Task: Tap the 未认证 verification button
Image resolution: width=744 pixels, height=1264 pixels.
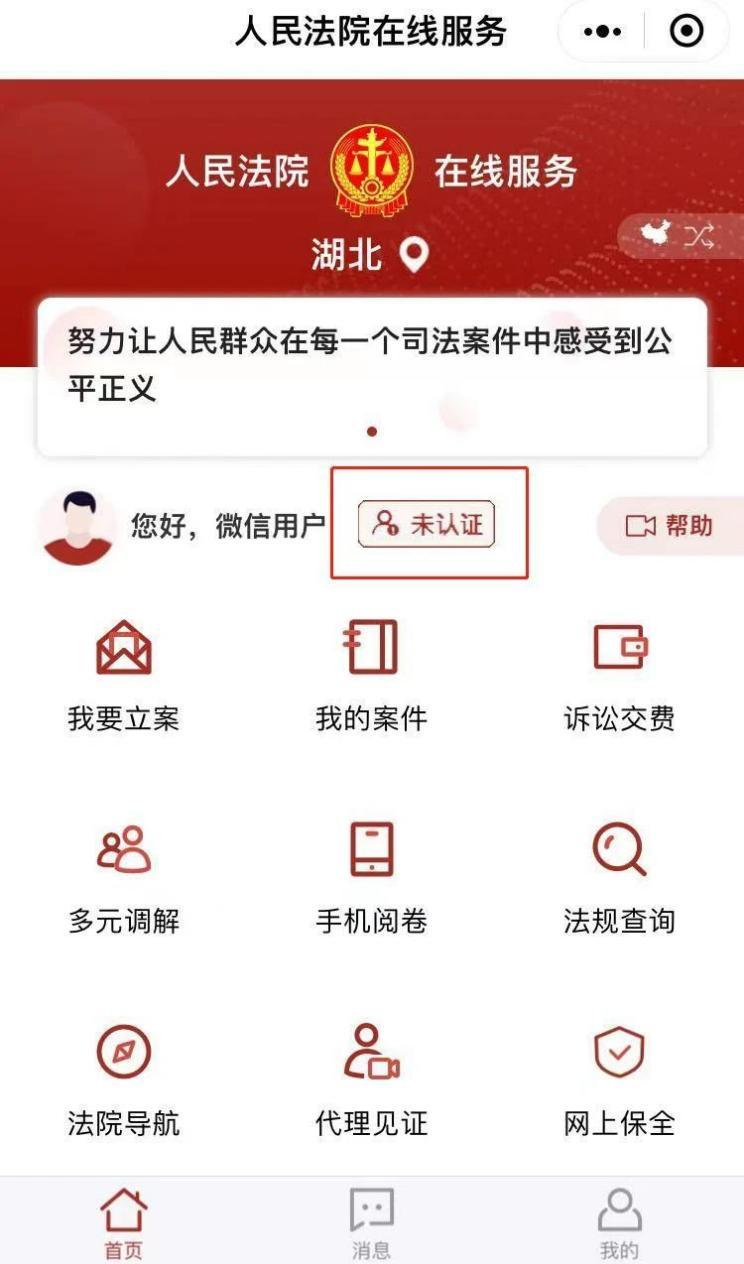Action: 428,524
